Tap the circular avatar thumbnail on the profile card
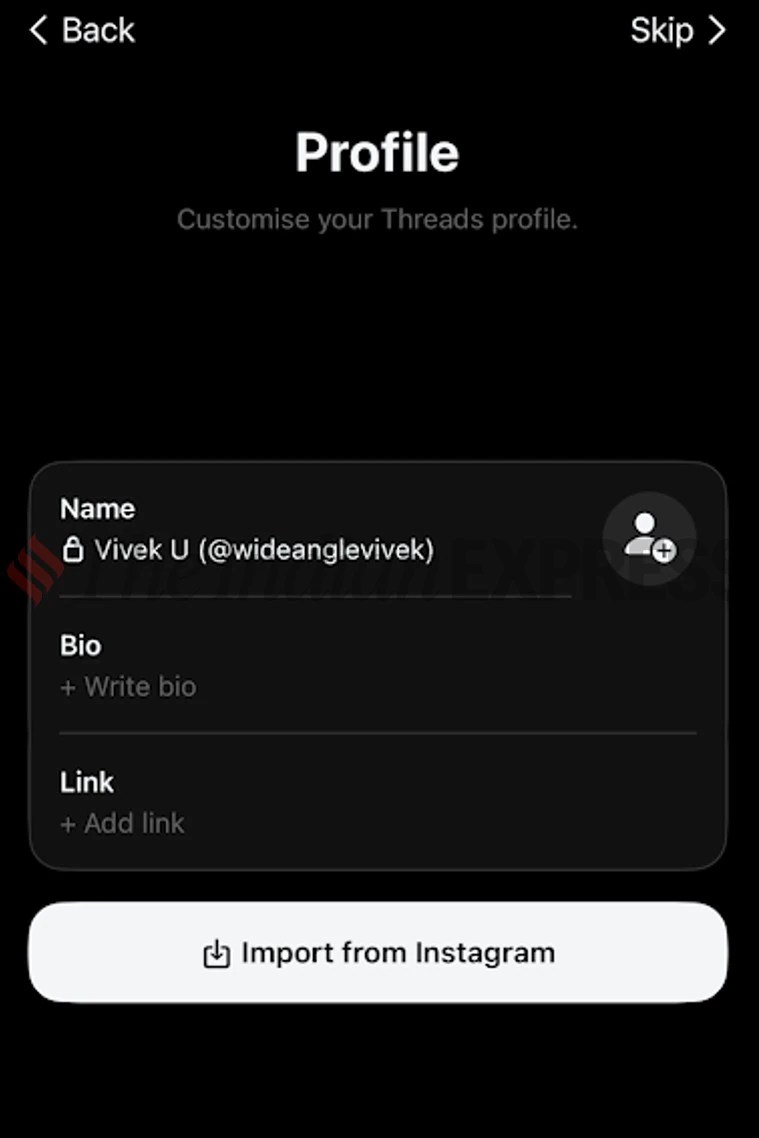 (x=648, y=540)
